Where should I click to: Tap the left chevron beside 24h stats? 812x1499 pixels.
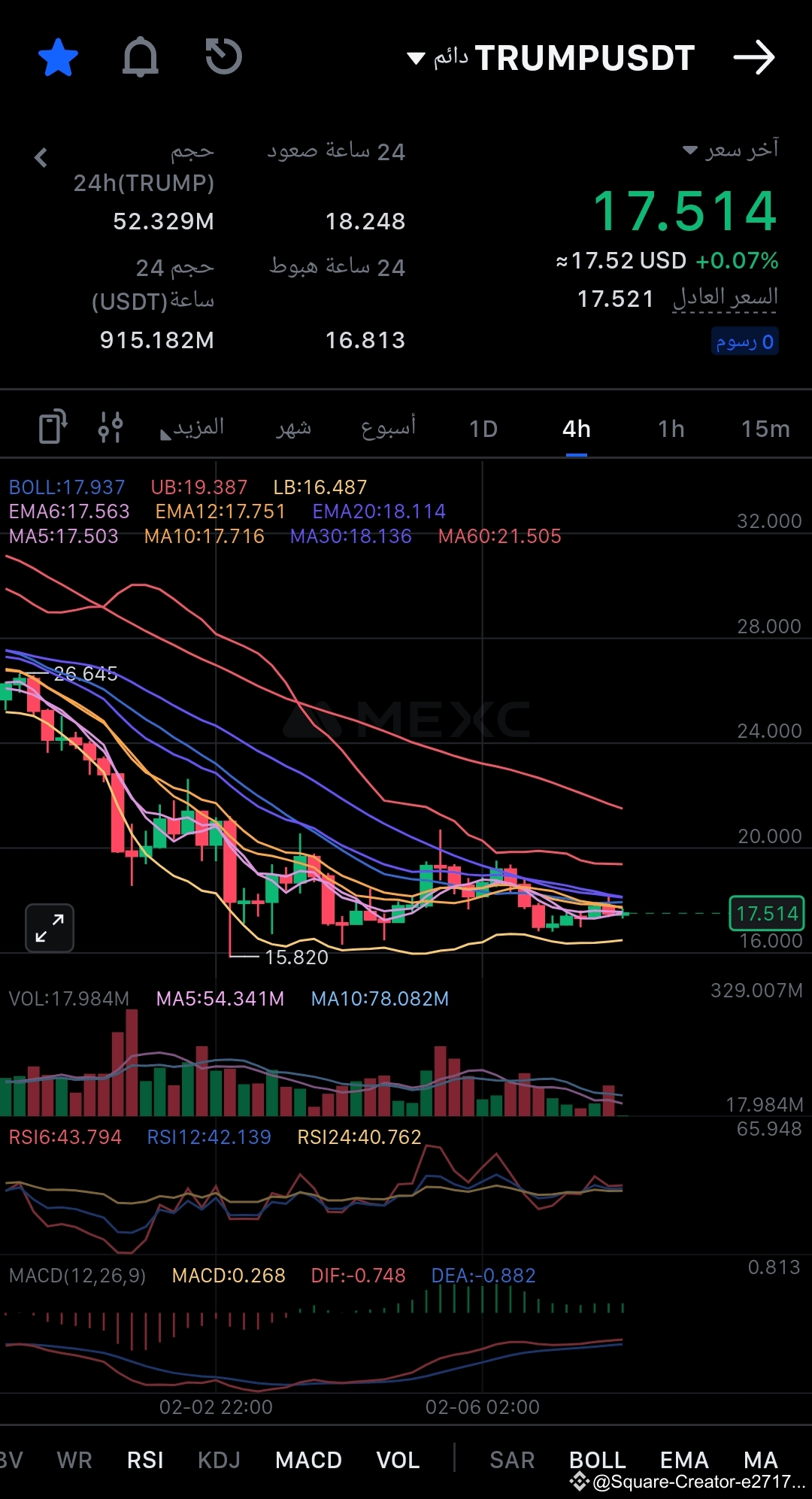pyautogui.click(x=41, y=157)
